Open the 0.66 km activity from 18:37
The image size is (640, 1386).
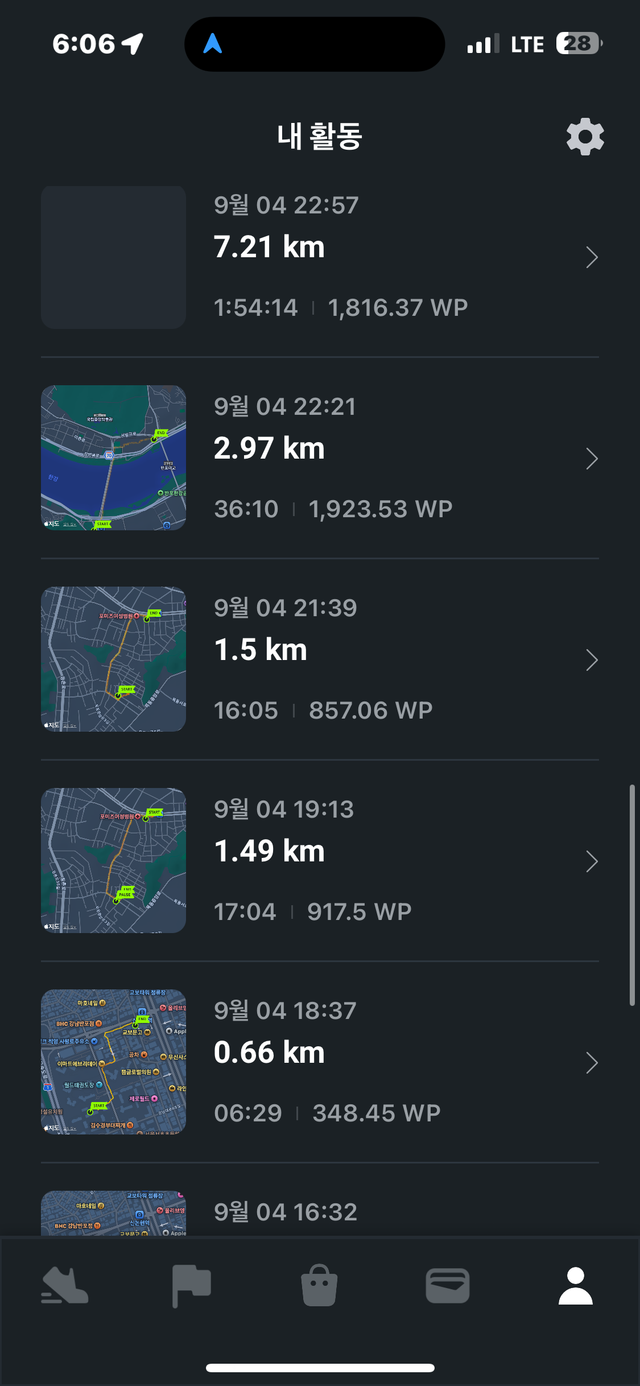[320, 1061]
